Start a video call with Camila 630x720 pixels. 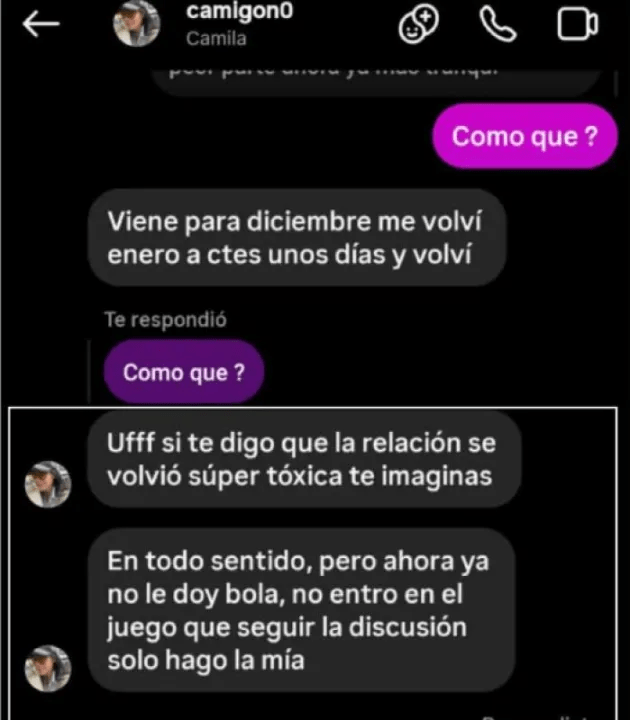pos(576,25)
